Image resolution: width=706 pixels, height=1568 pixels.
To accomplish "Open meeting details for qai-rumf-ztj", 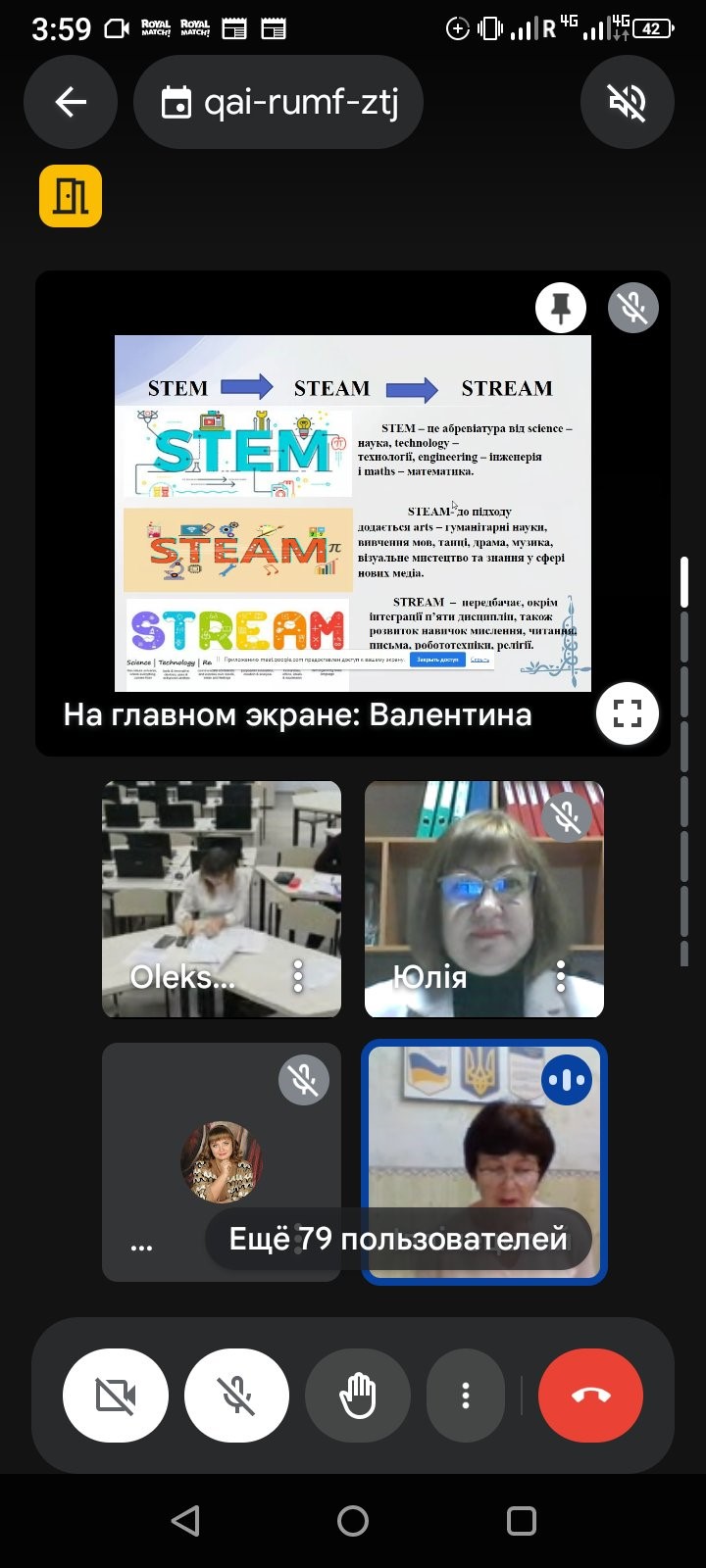I will click(278, 102).
